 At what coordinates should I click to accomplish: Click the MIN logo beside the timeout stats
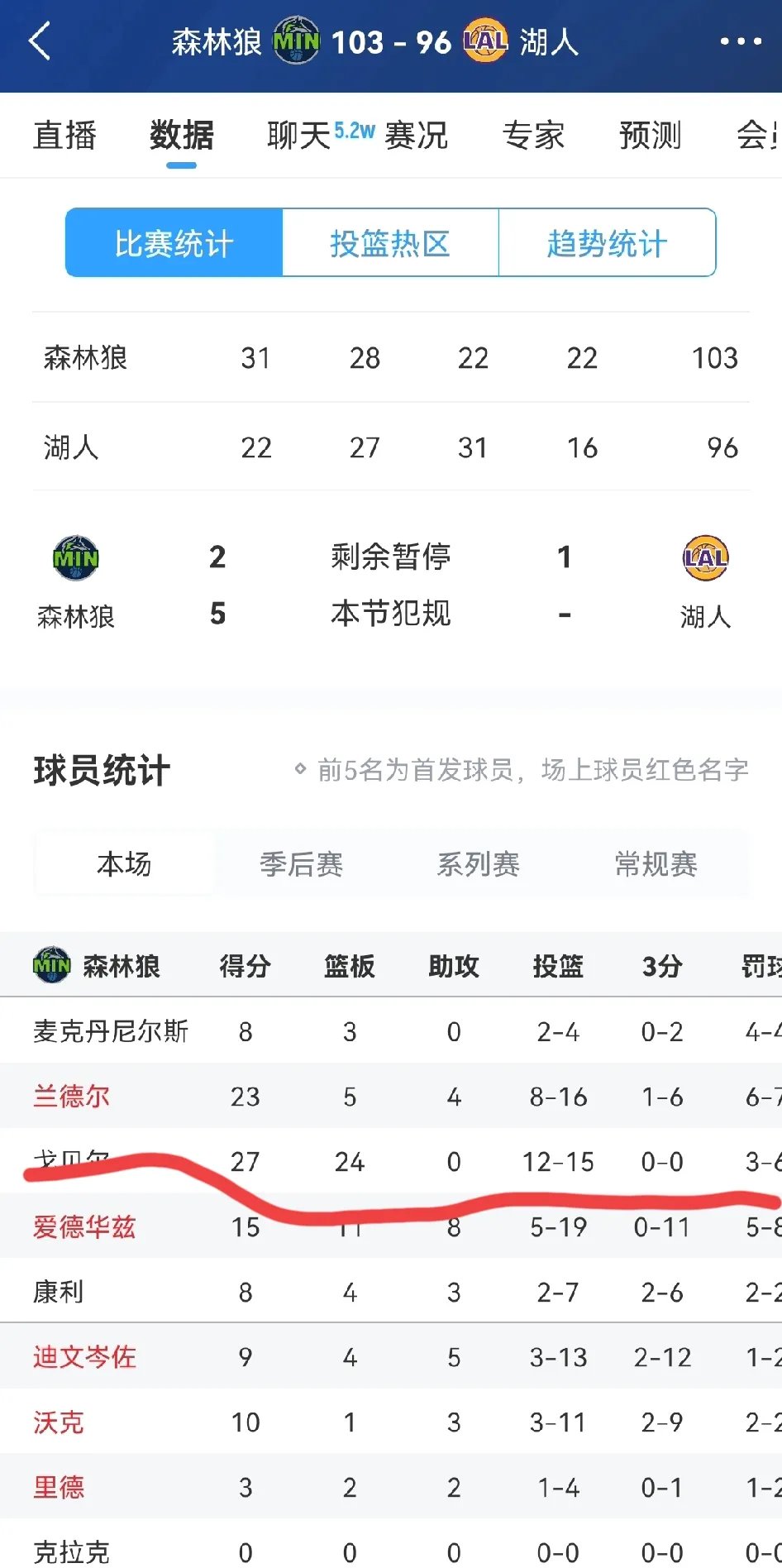pyautogui.click(x=77, y=557)
